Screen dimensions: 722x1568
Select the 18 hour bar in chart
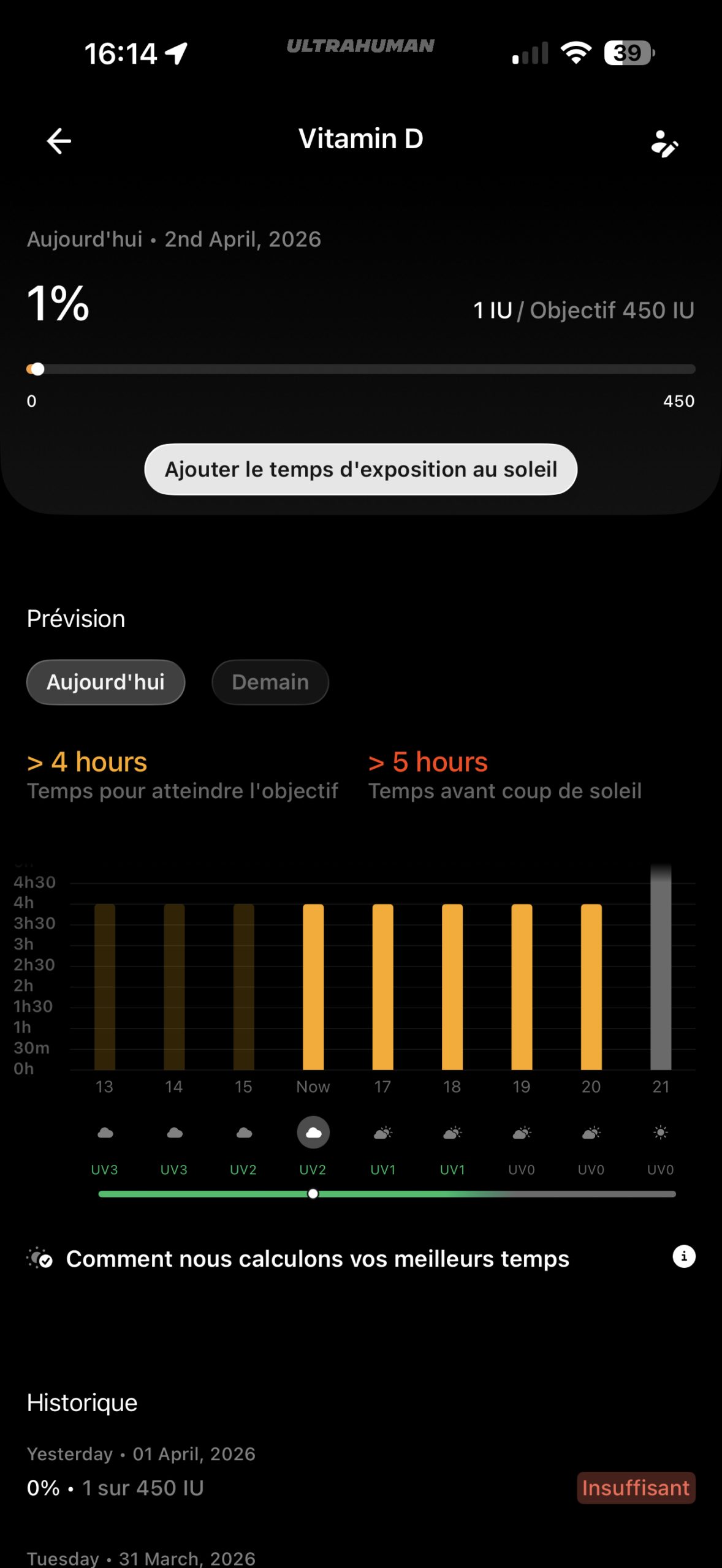tap(452, 986)
